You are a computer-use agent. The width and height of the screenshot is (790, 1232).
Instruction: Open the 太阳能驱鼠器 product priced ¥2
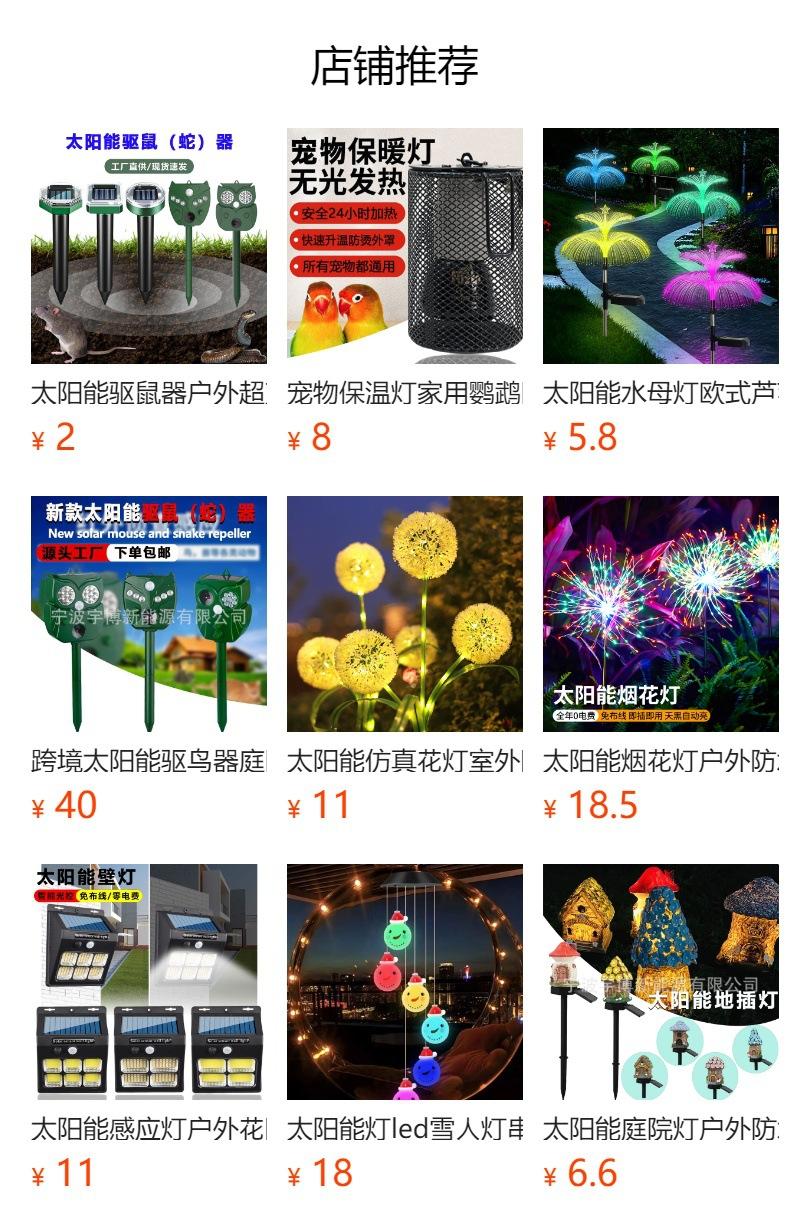[149, 246]
